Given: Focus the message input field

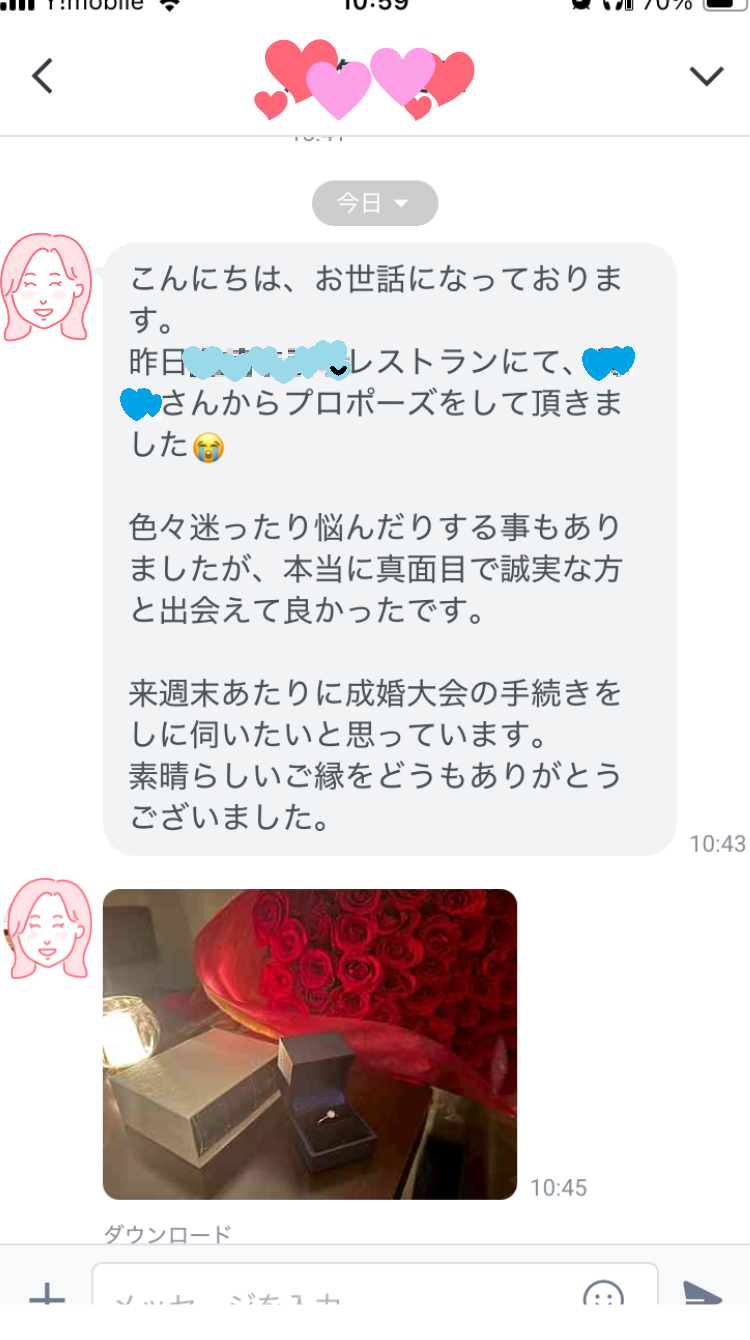Looking at the screenshot, I should (x=340, y=1300).
